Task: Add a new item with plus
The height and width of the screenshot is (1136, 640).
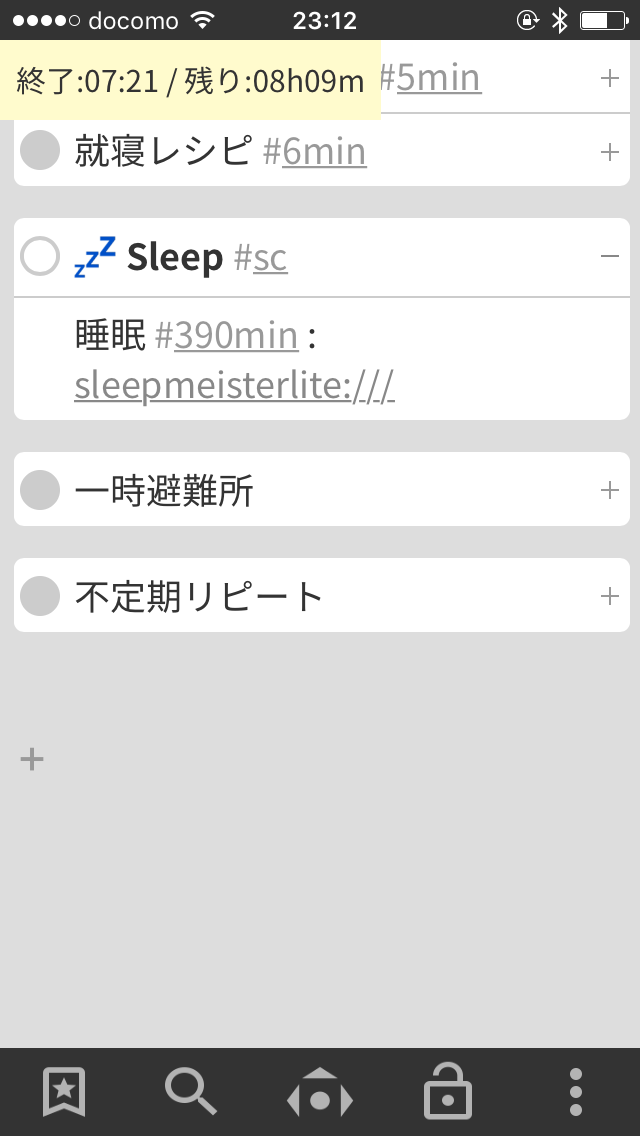Action: pos(32,760)
